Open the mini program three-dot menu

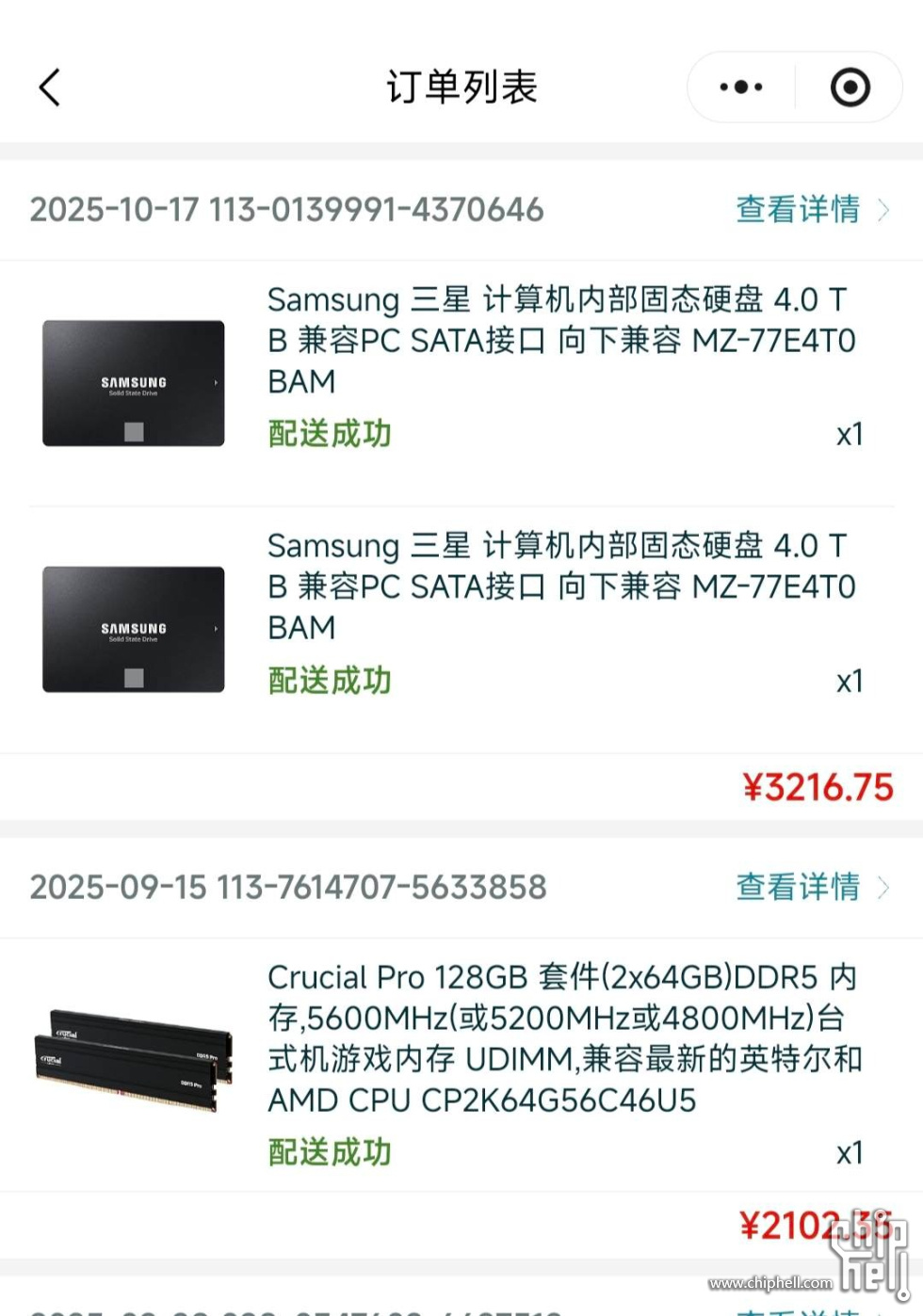tap(741, 88)
